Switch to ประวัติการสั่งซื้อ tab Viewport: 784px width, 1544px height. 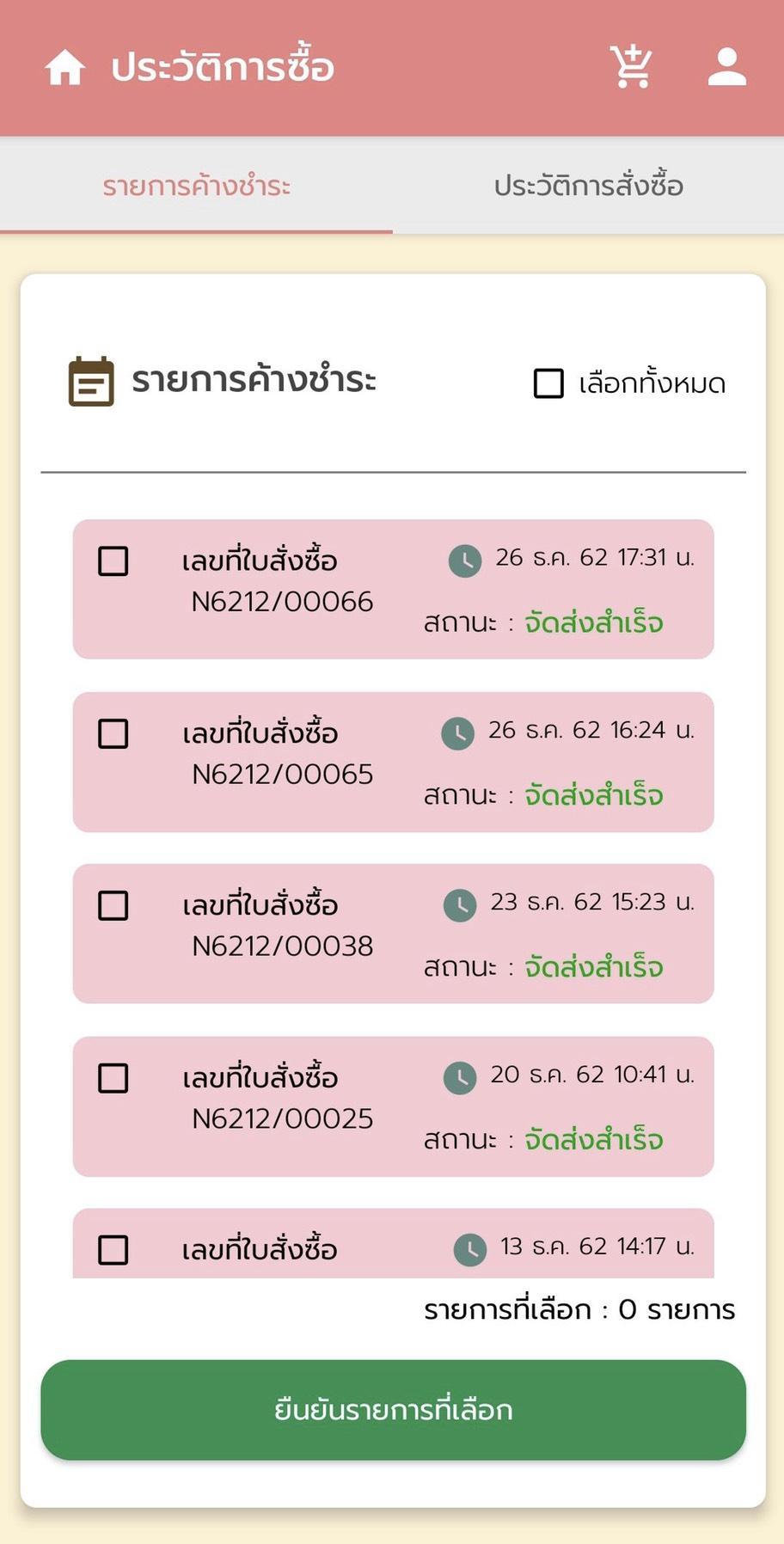pos(588,186)
